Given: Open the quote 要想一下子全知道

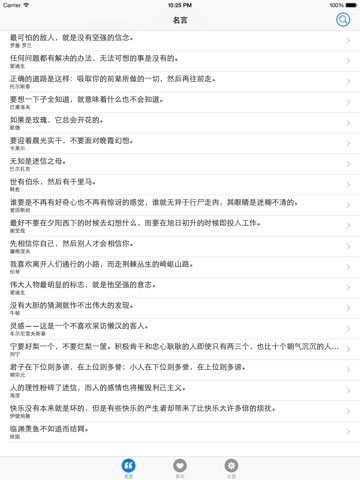Looking at the screenshot, I should tap(180, 103).
